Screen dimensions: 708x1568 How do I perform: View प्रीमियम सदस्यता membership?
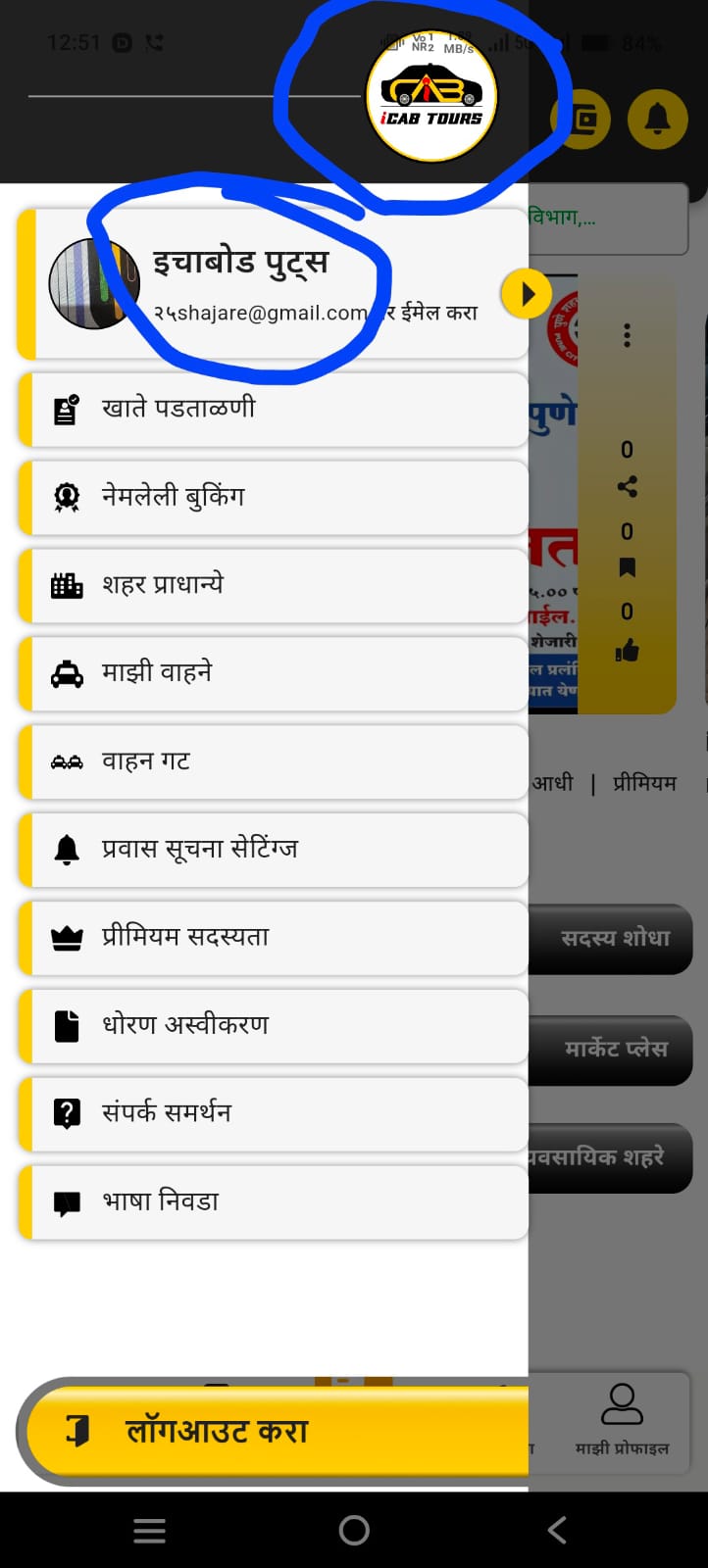point(273,938)
